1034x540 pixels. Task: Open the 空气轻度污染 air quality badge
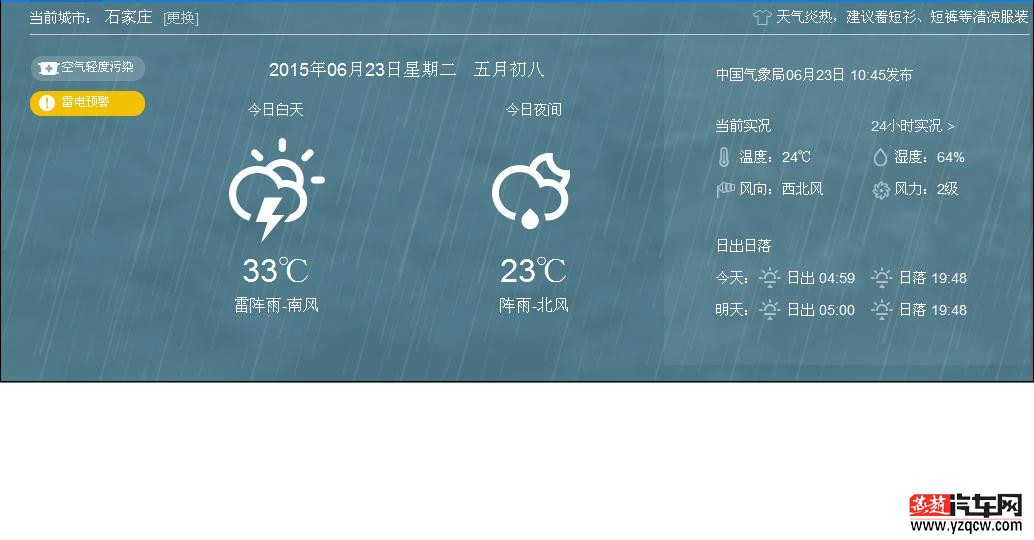(x=88, y=68)
